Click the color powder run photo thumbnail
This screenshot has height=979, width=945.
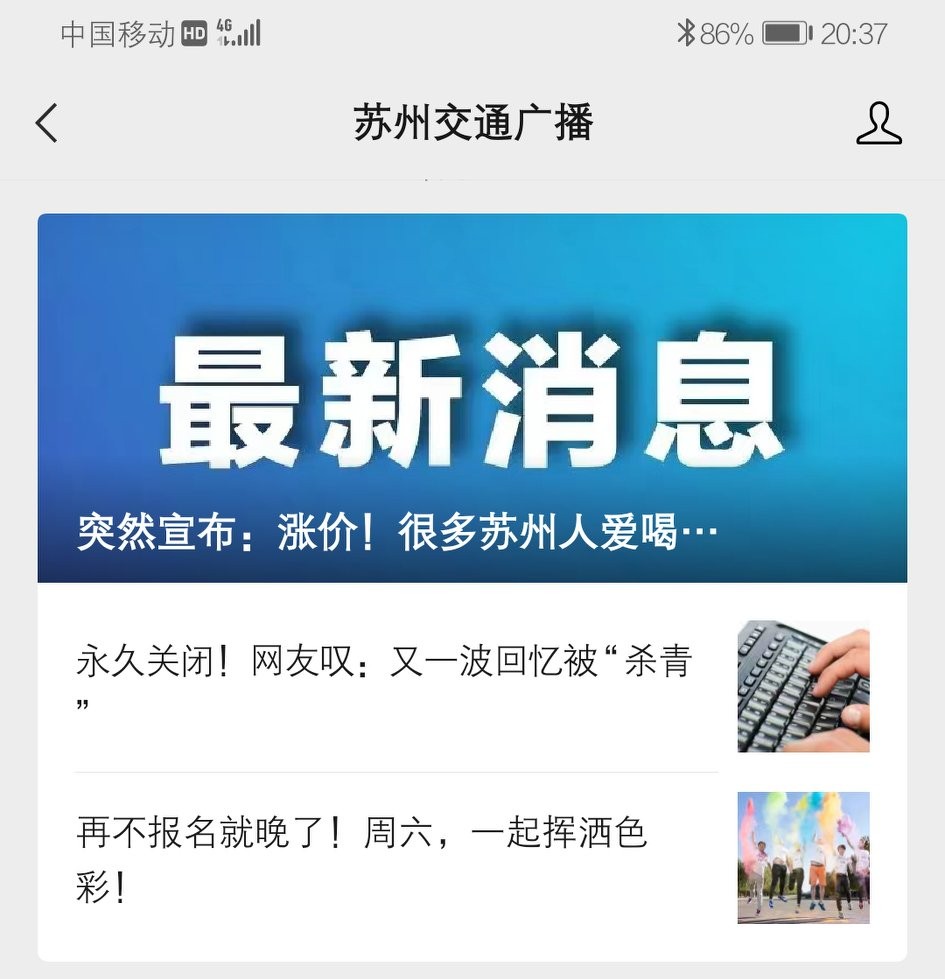803,858
